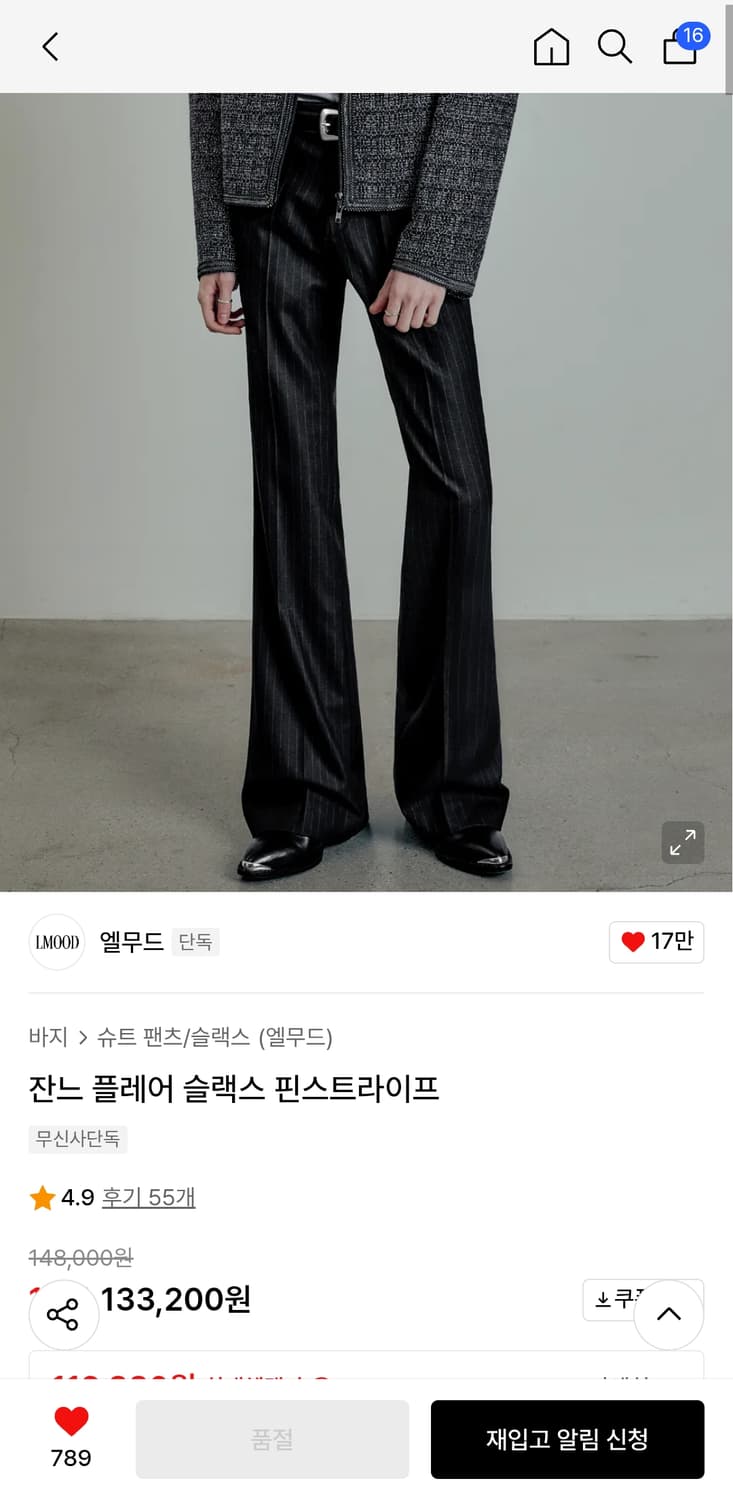The image size is (733, 1500).
Task: Click the 무신사단독 exclusive tag
Action: click(x=78, y=1139)
